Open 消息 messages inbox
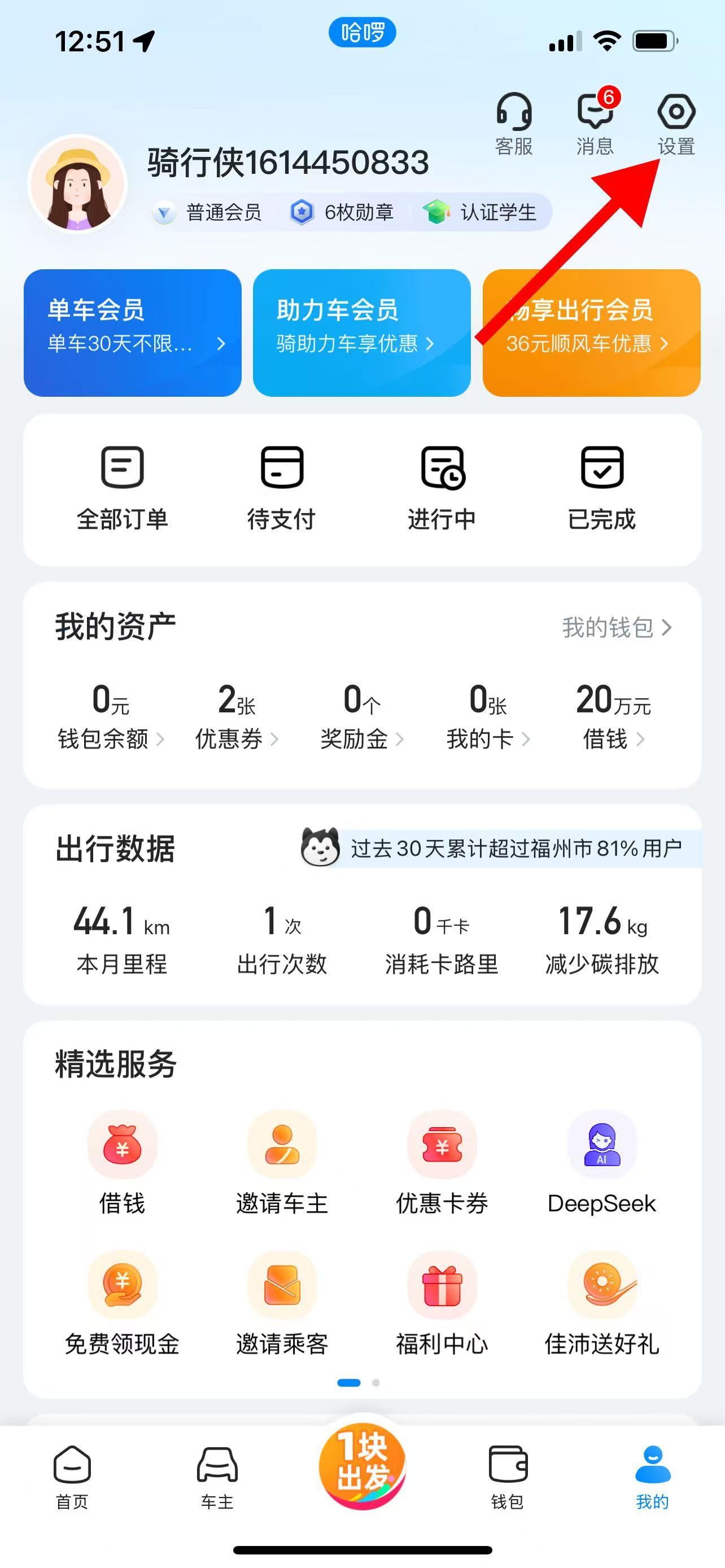This screenshot has height=1568, width=725. (x=595, y=123)
